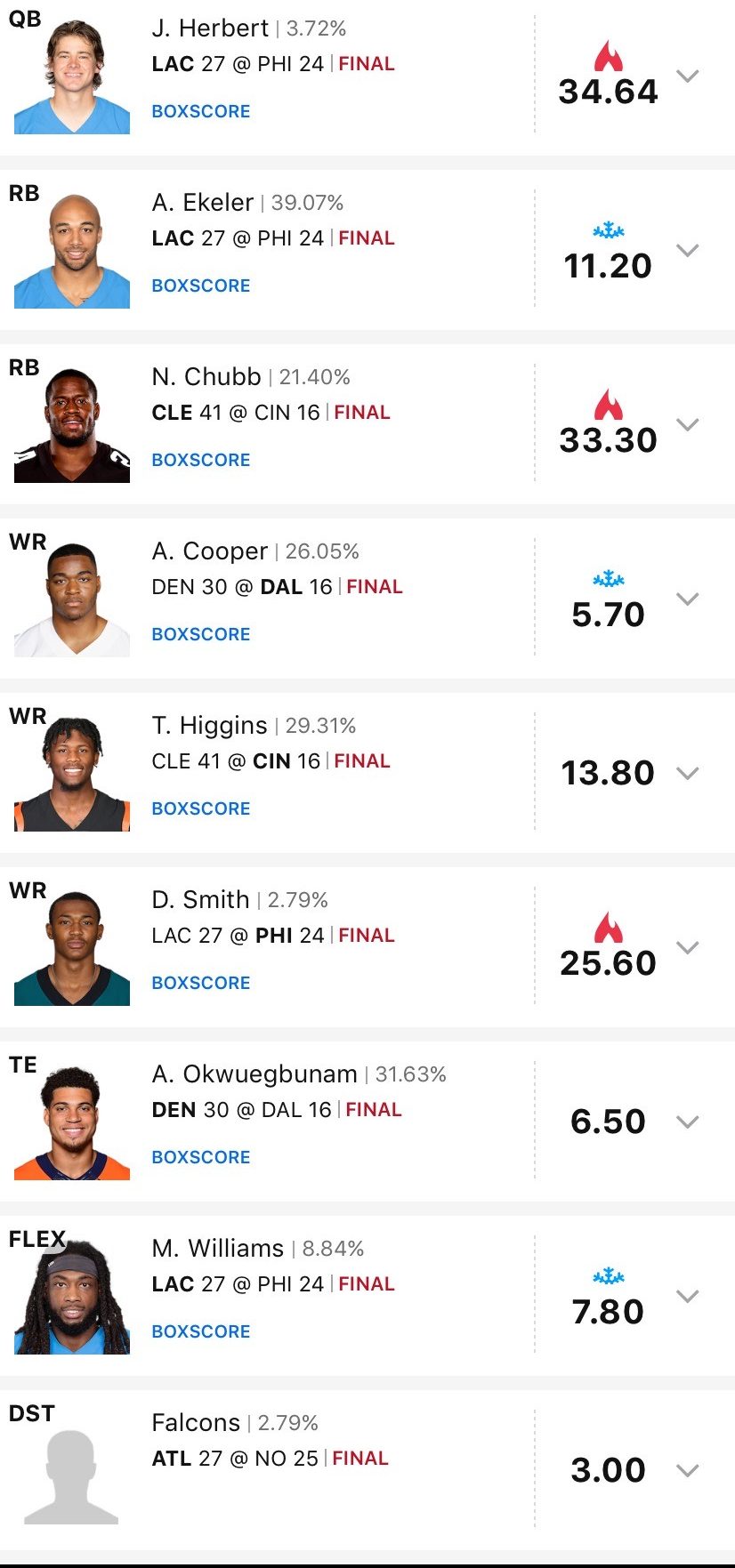Expand D. Smith's 25.60 points chevron
This screenshot has width=735, height=1568.
[x=687, y=948]
